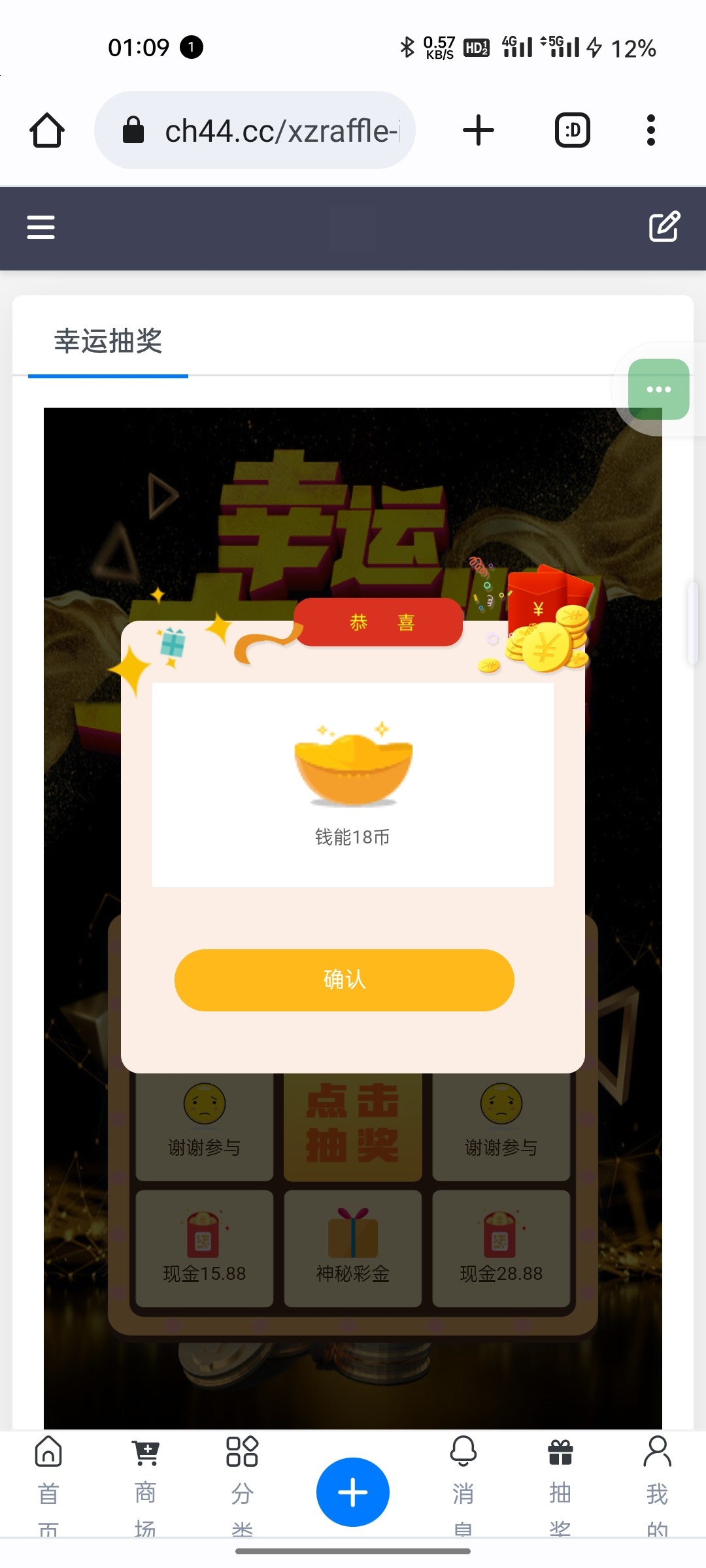706x1568 pixels.
Task: Open the green floating chat bubble
Action: coord(658,389)
